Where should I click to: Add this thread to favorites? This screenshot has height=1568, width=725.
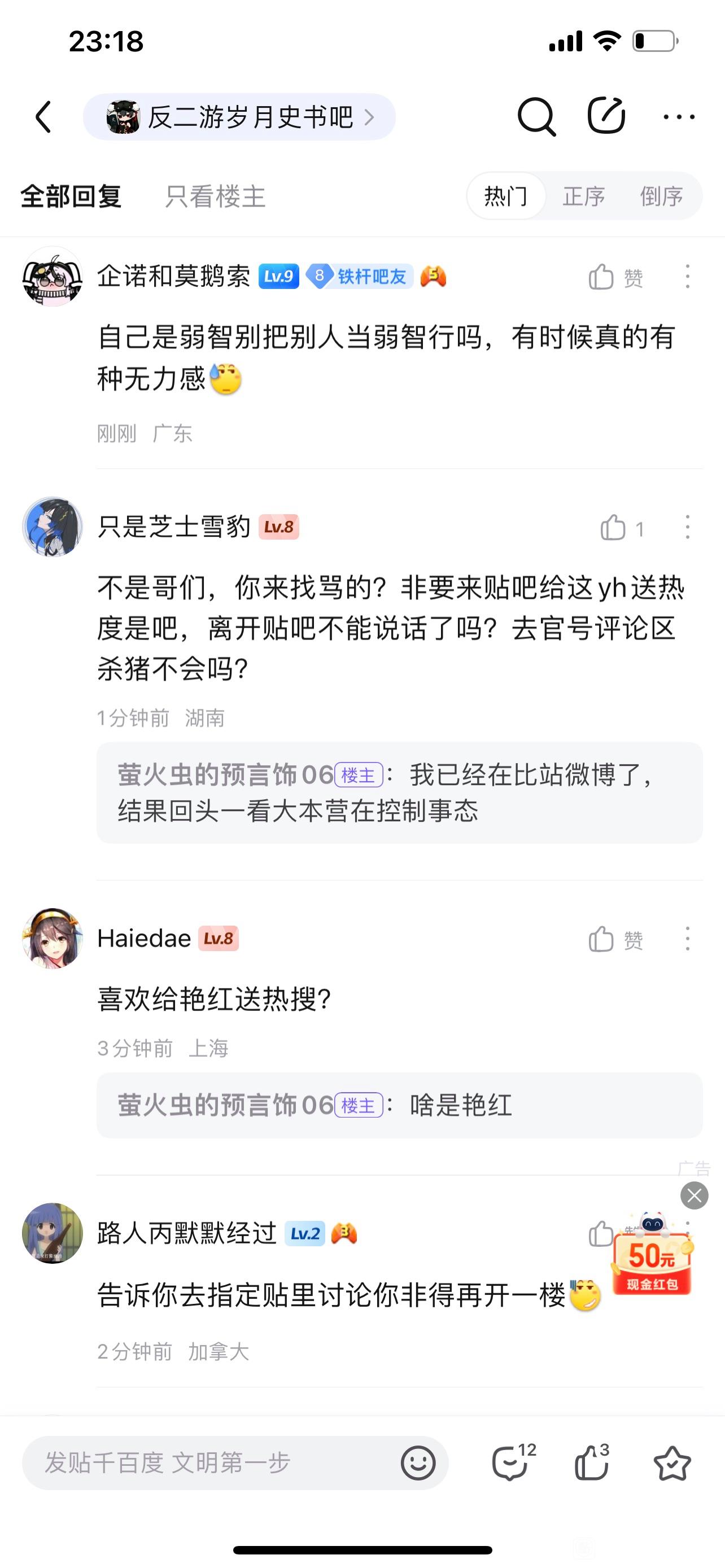tap(671, 1464)
